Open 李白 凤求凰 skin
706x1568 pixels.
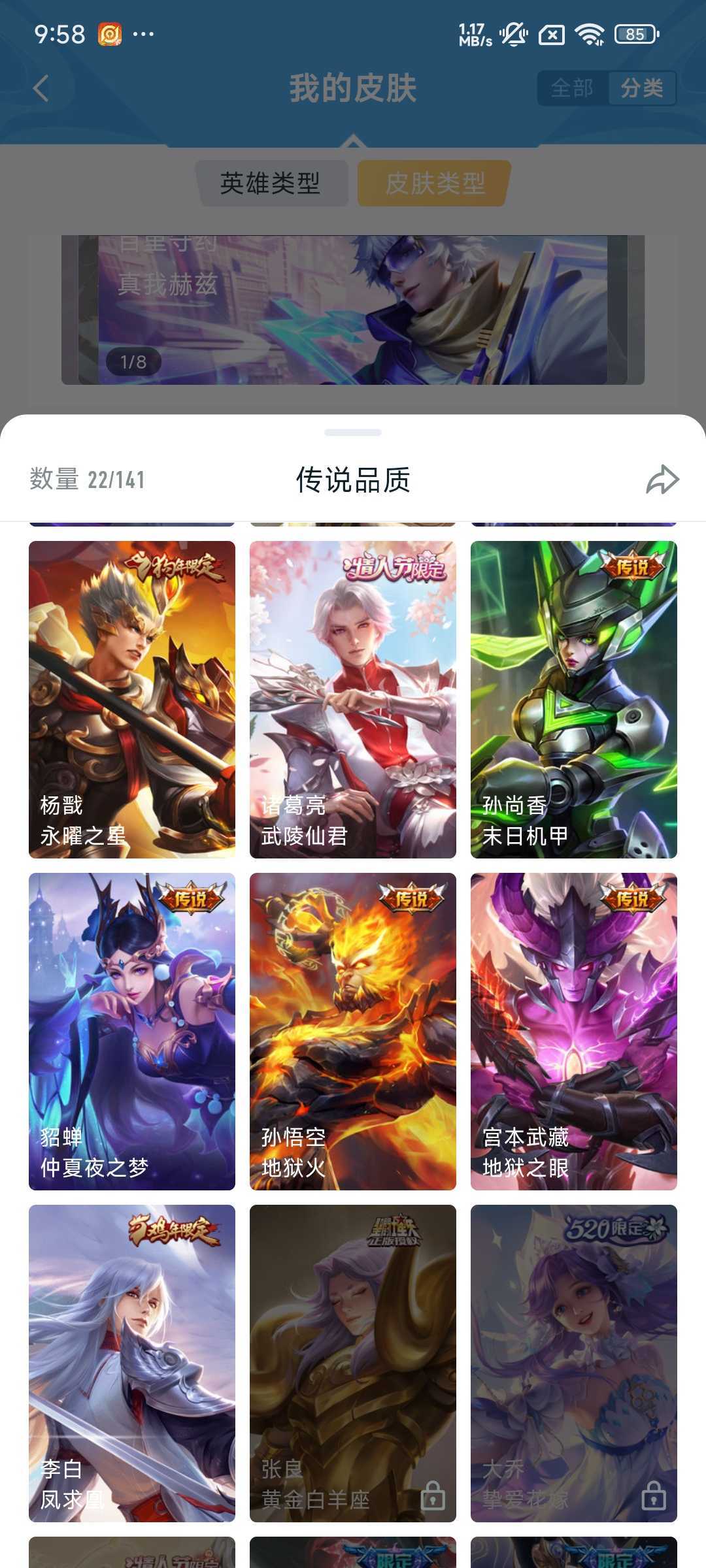click(x=132, y=1363)
